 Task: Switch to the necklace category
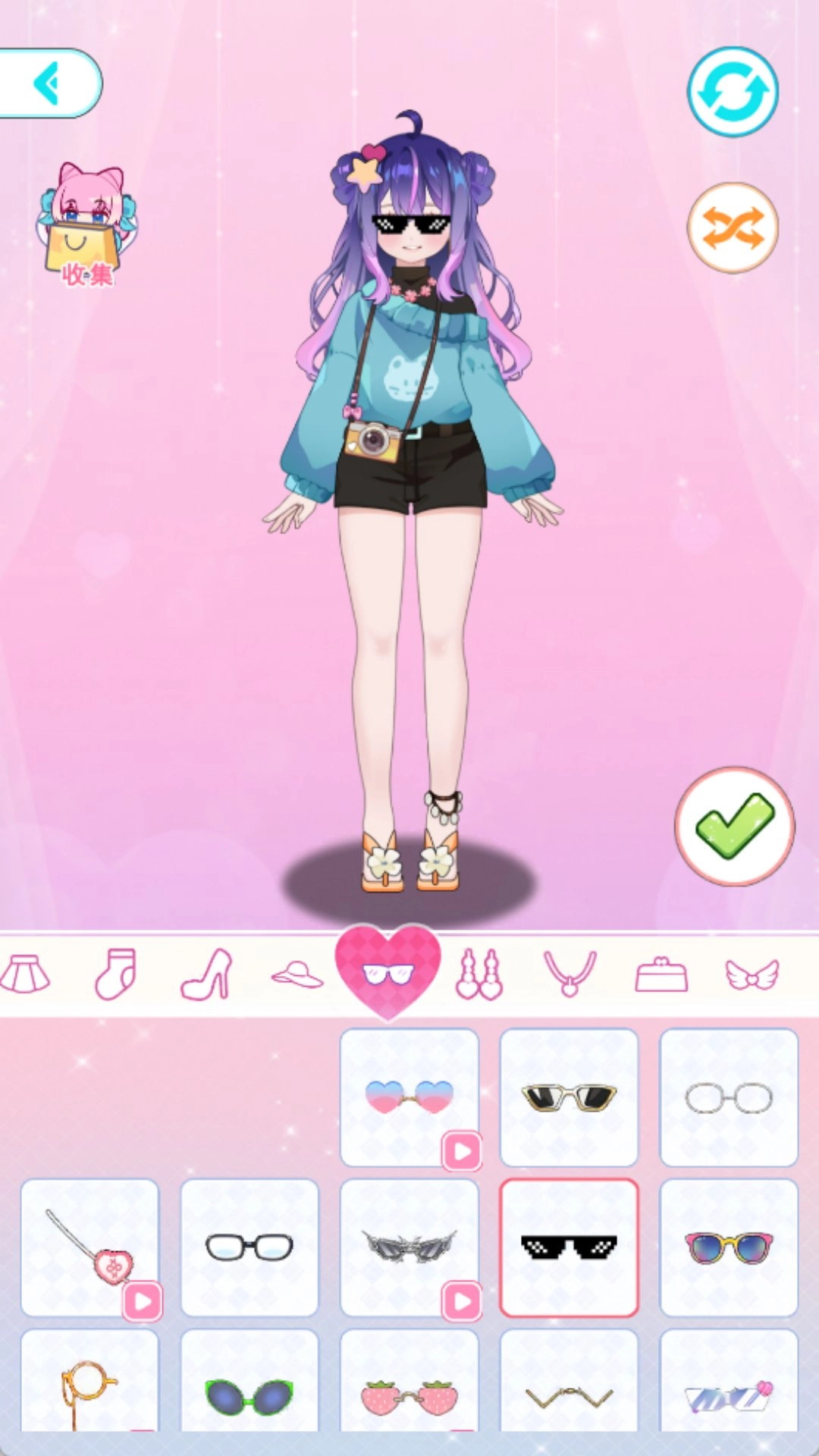[x=570, y=974]
